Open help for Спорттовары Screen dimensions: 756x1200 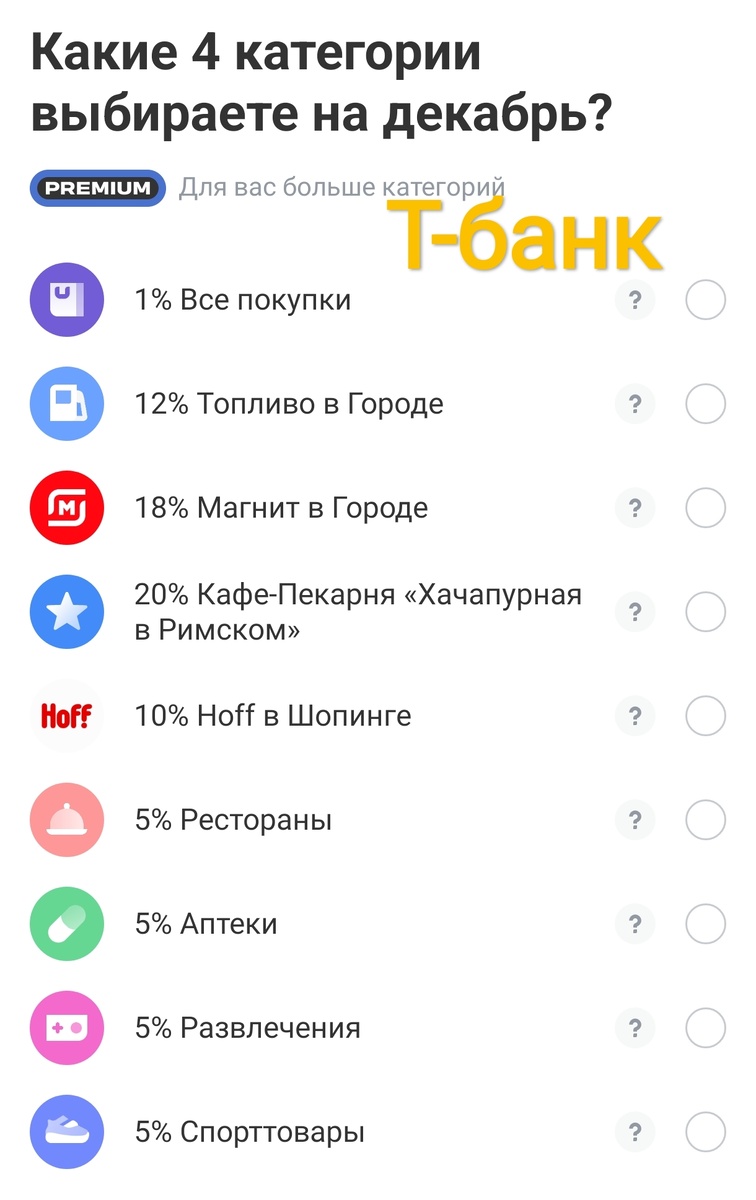point(634,1132)
